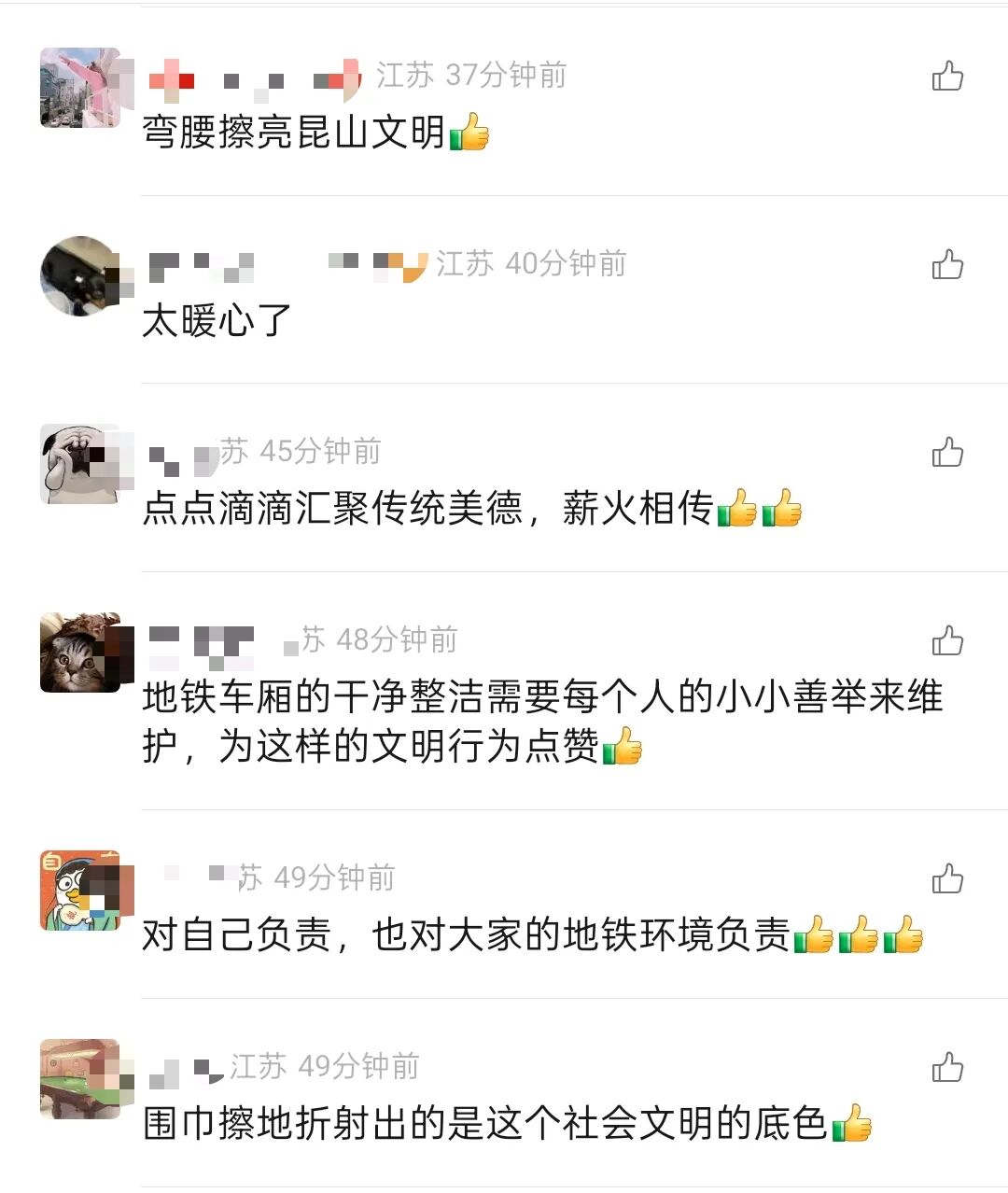Like the comment about 围巾擦地
Screen dimensions: 1008x1193
(947, 1067)
